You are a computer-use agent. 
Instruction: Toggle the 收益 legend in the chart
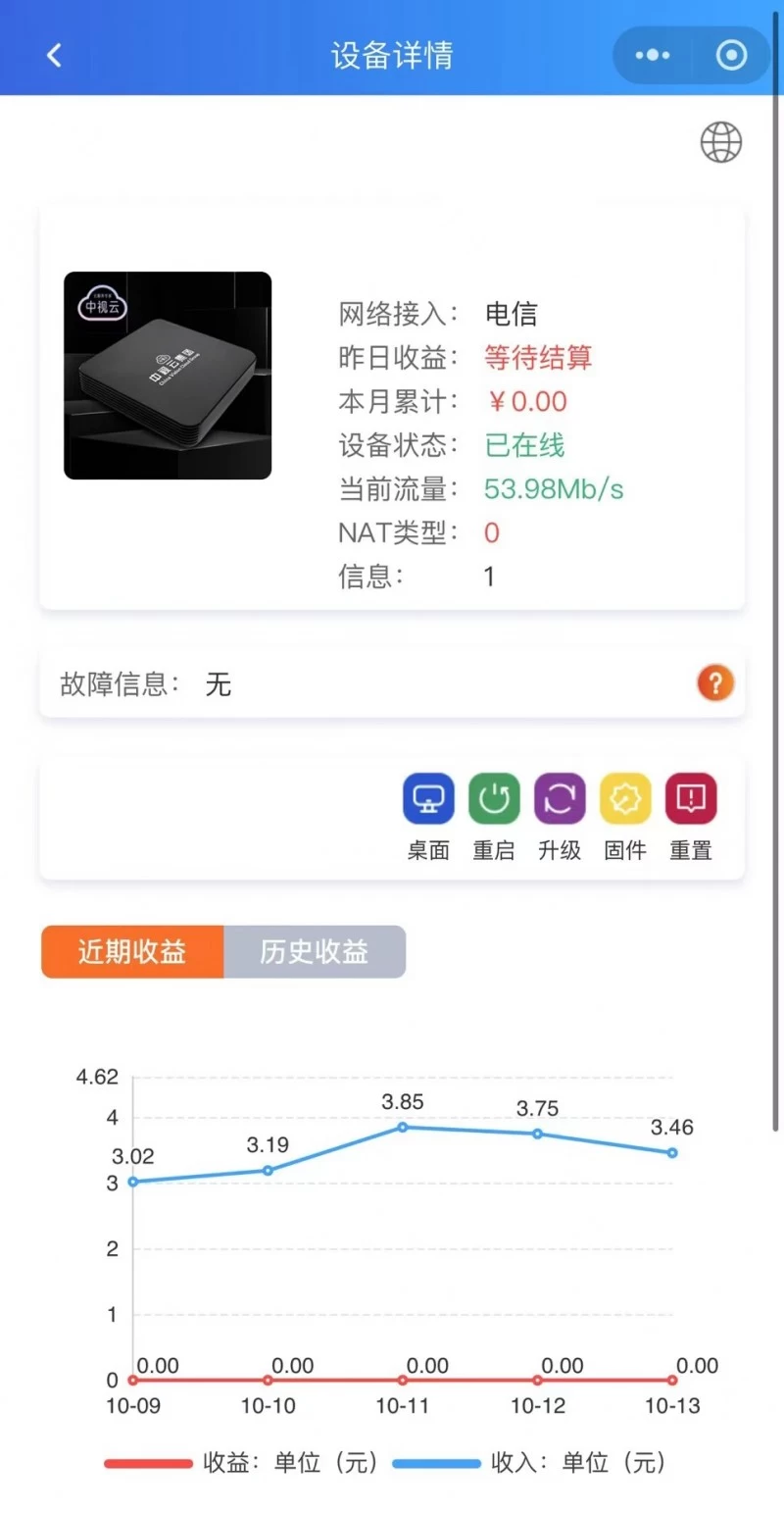click(x=240, y=1463)
